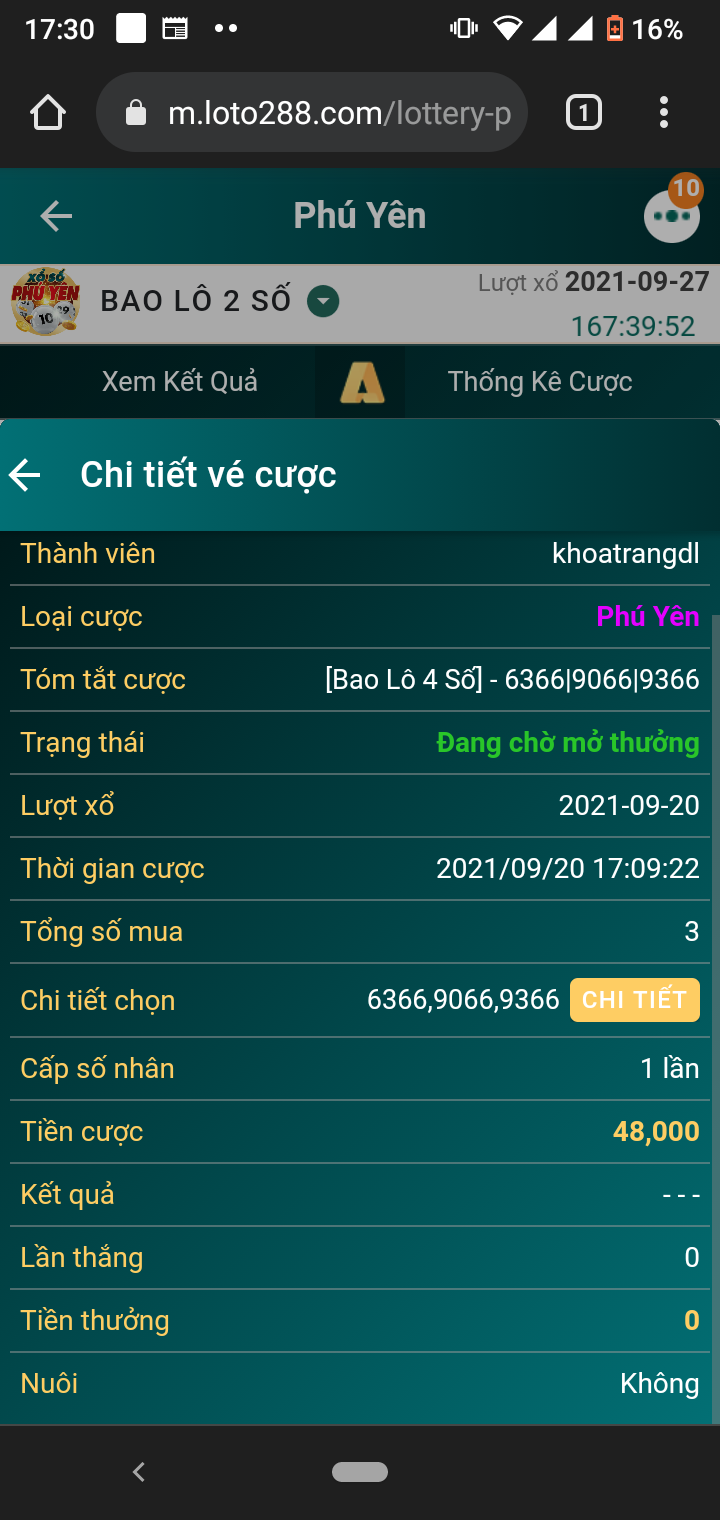Close Chi tiết vé cược with back arrow

[x=25, y=475]
